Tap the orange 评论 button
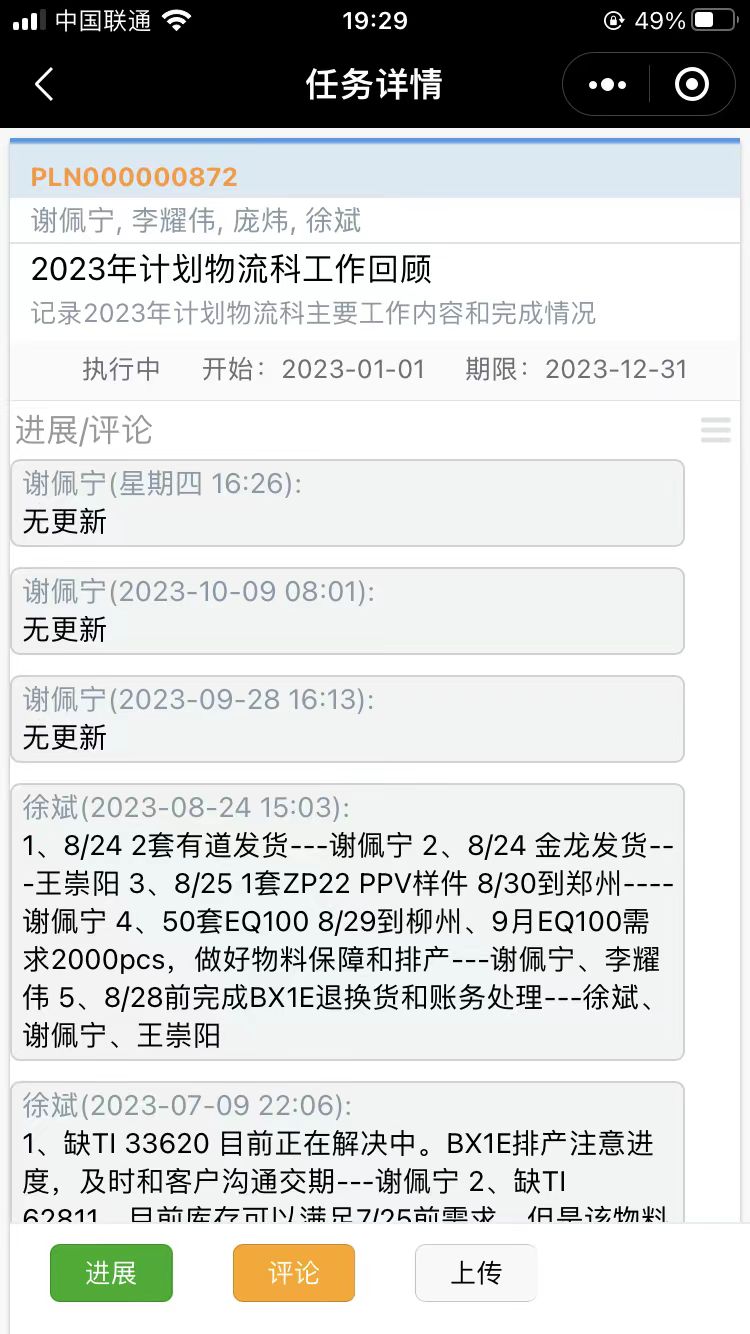The height and width of the screenshot is (1334, 750). tap(294, 1273)
